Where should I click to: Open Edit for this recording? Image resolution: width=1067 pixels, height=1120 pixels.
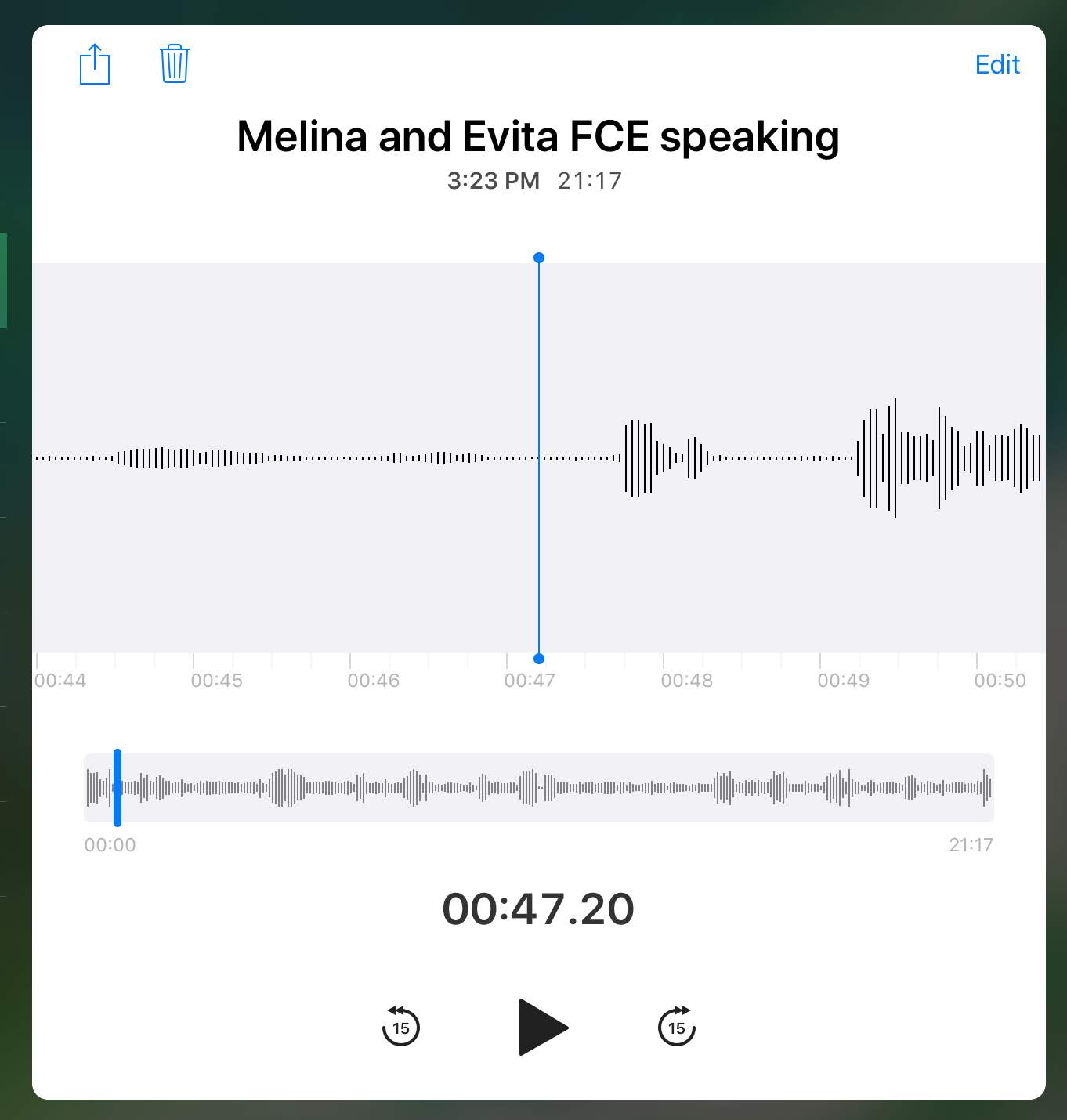(x=996, y=64)
